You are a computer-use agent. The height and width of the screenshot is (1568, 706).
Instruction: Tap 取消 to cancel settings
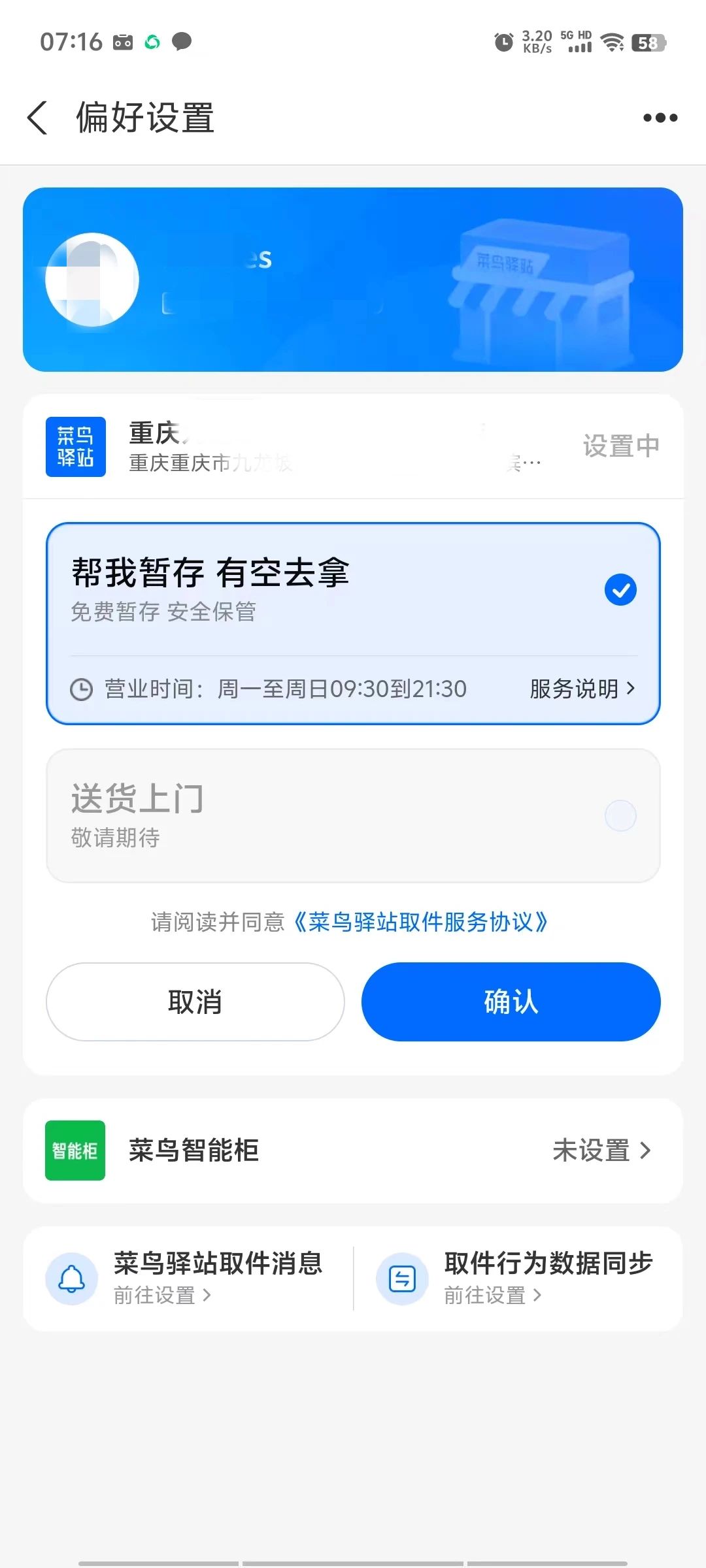pyautogui.click(x=195, y=1002)
